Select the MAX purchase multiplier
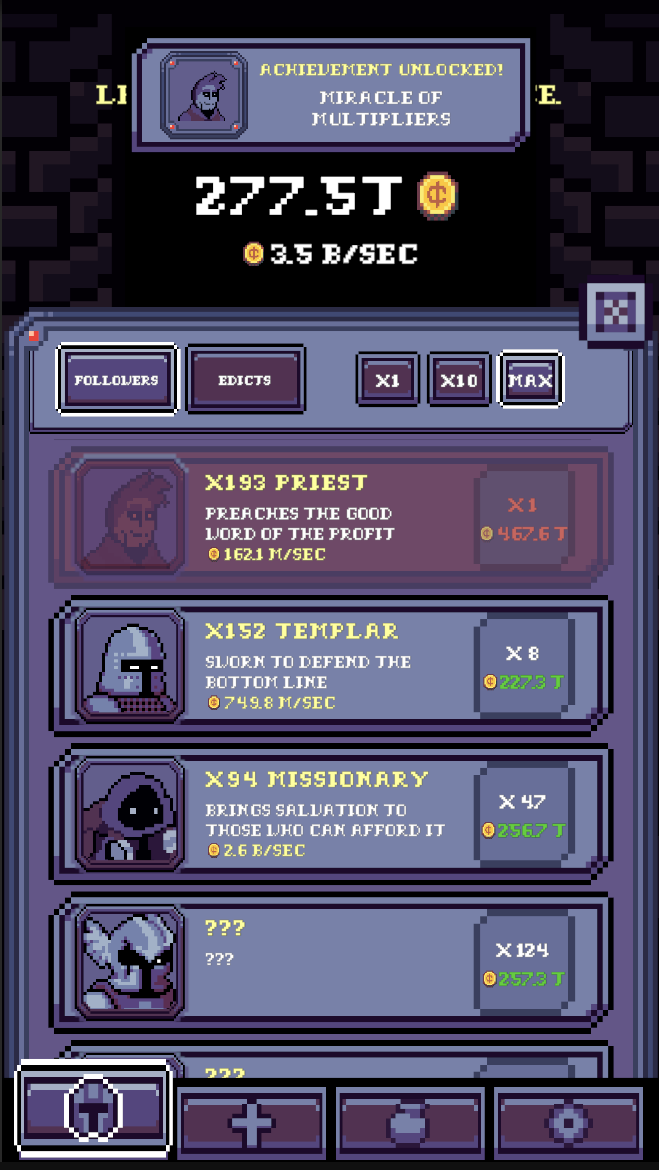The image size is (659, 1170). (x=530, y=380)
